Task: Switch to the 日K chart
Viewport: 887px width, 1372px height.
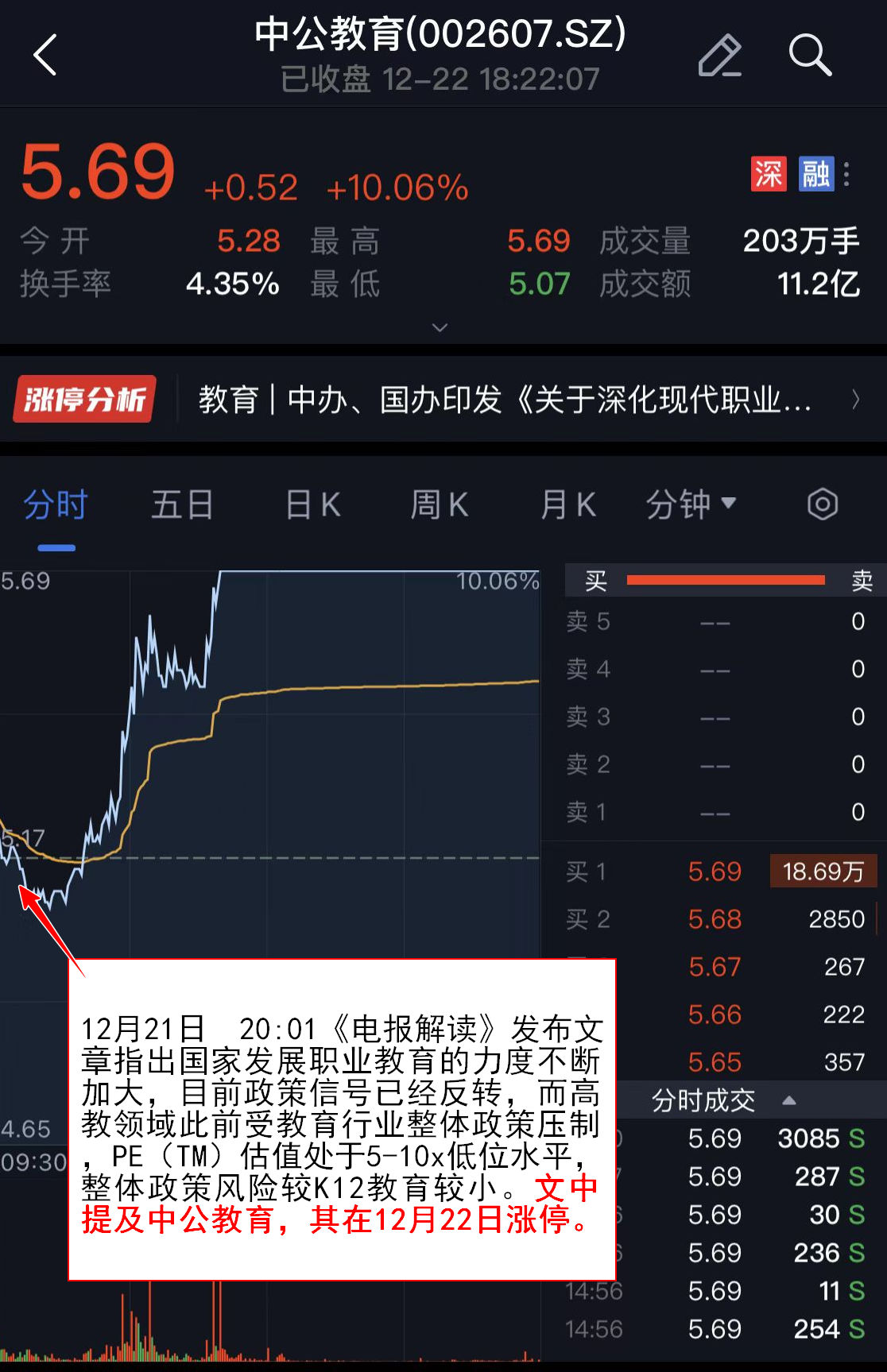Action: tap(312, 505)
